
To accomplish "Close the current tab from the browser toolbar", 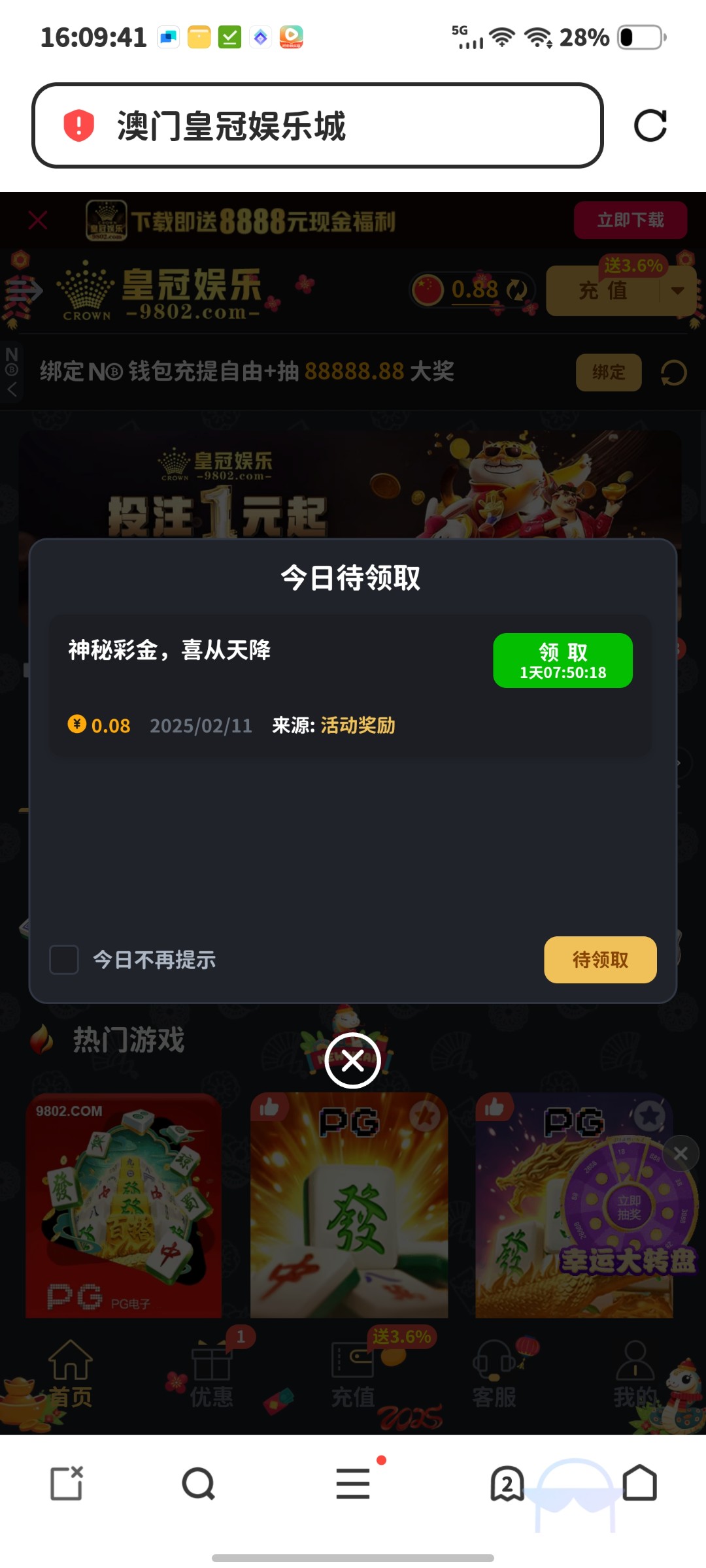I will [67, 1484].
